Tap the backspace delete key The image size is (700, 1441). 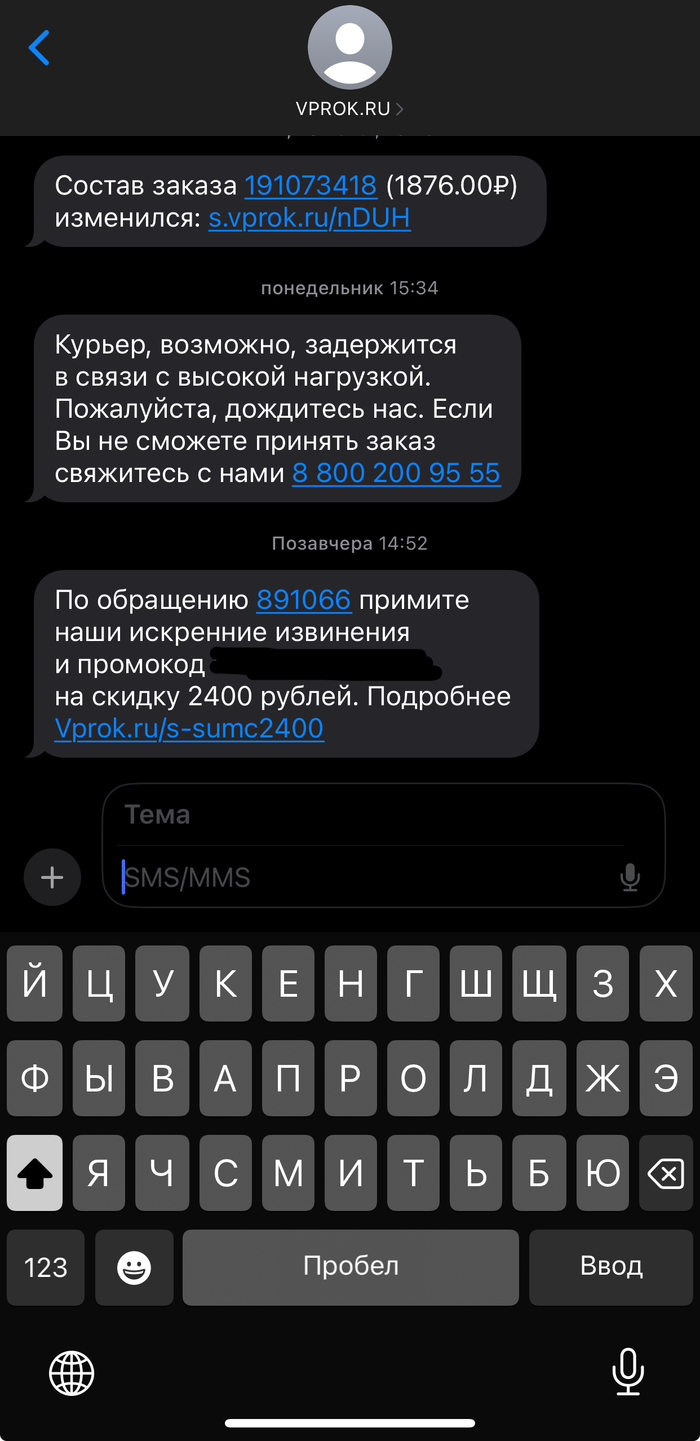(666, 1174)
